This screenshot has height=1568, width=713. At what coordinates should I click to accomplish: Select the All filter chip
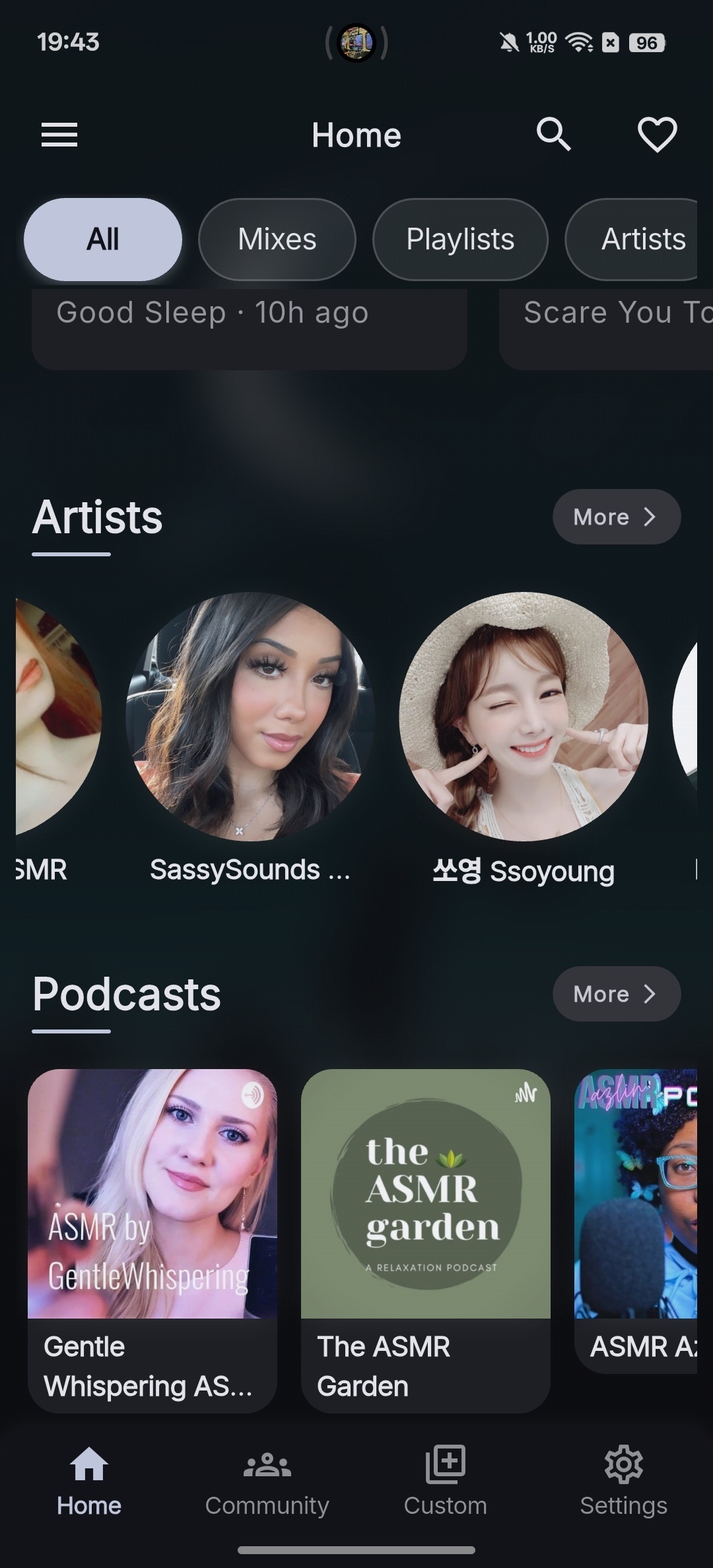click(x=103, y=240)
